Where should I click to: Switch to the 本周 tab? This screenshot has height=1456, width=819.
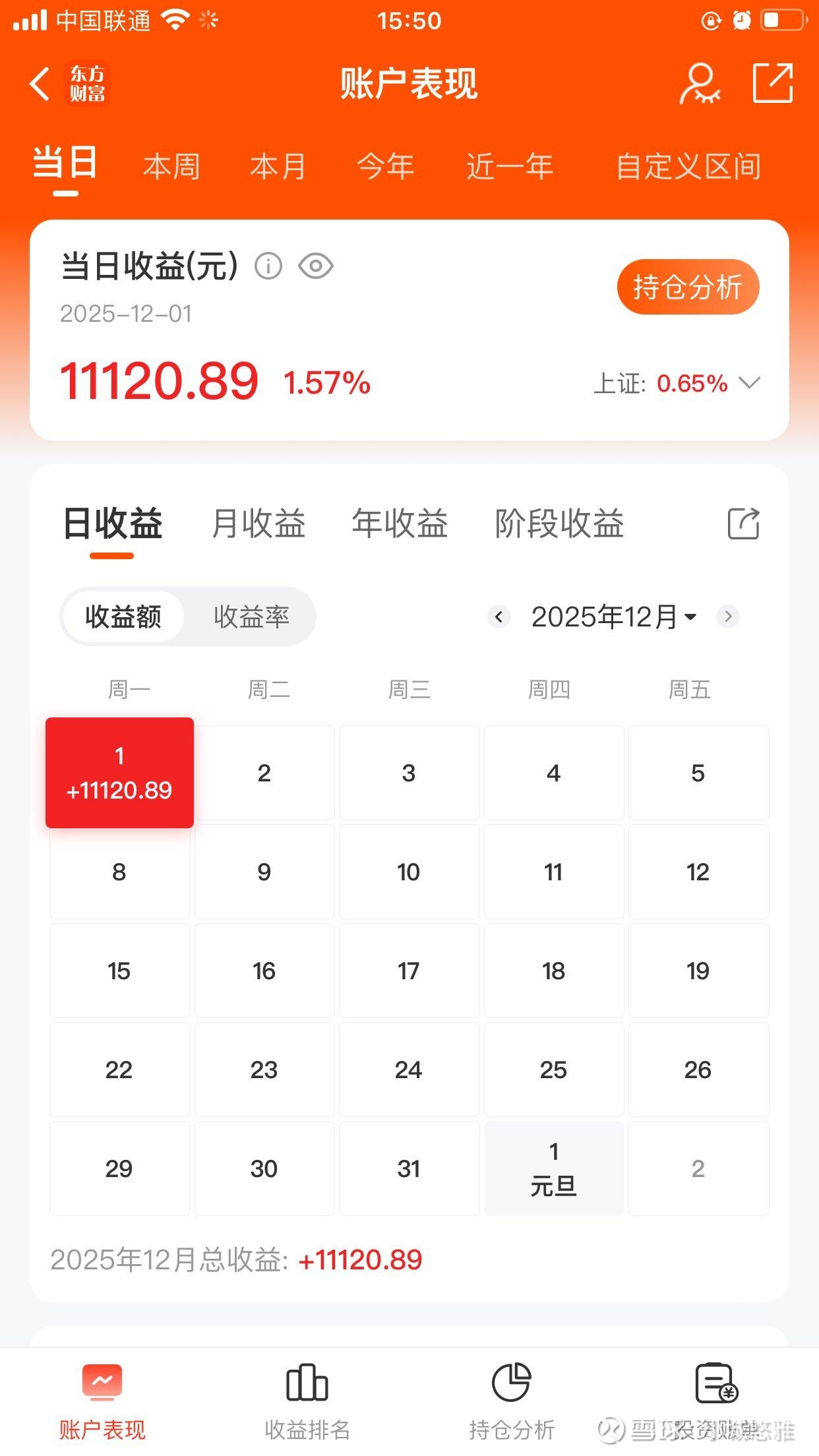[x=171, y=166]
